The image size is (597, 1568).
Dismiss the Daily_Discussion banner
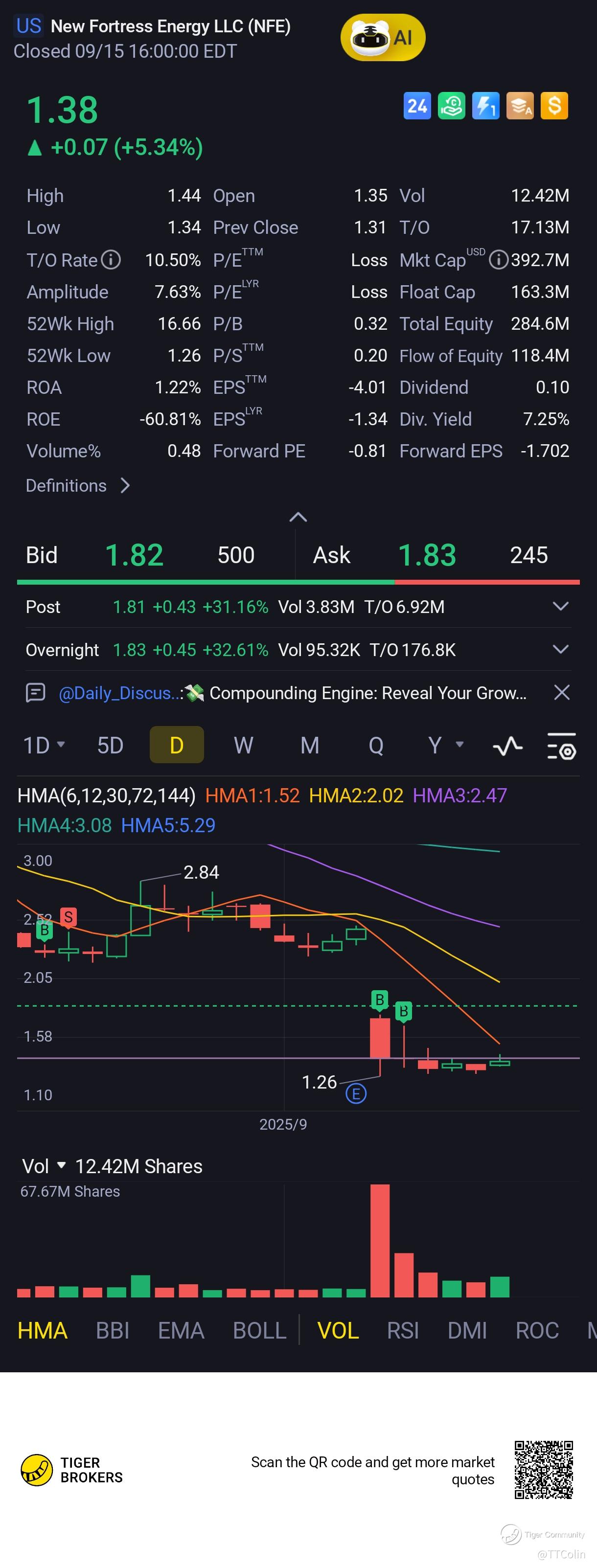[x=562, y=692]
